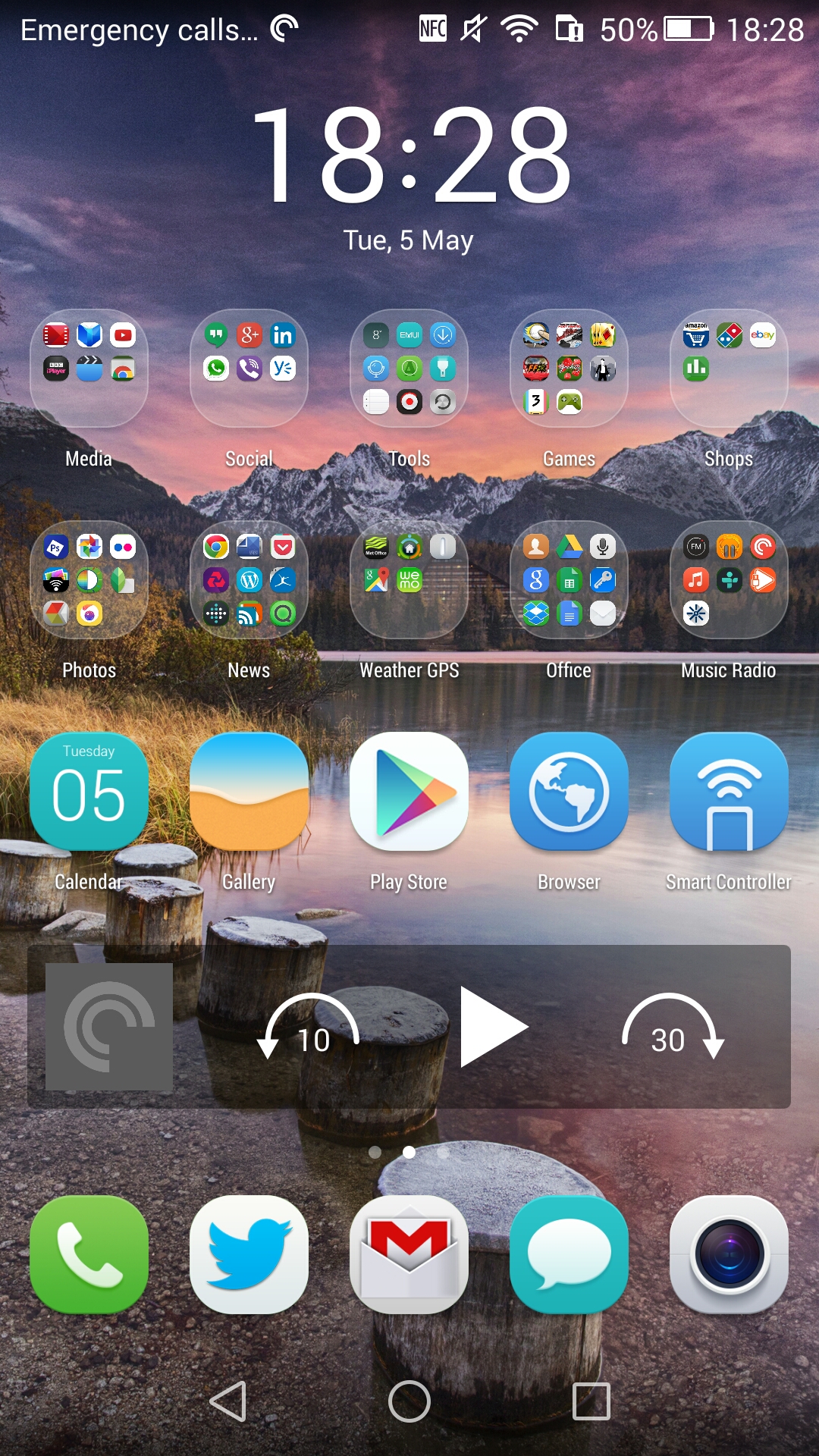Screen dimensions: 819x1456
Task: Open the Music Radio folder
Action: (729, 580)
